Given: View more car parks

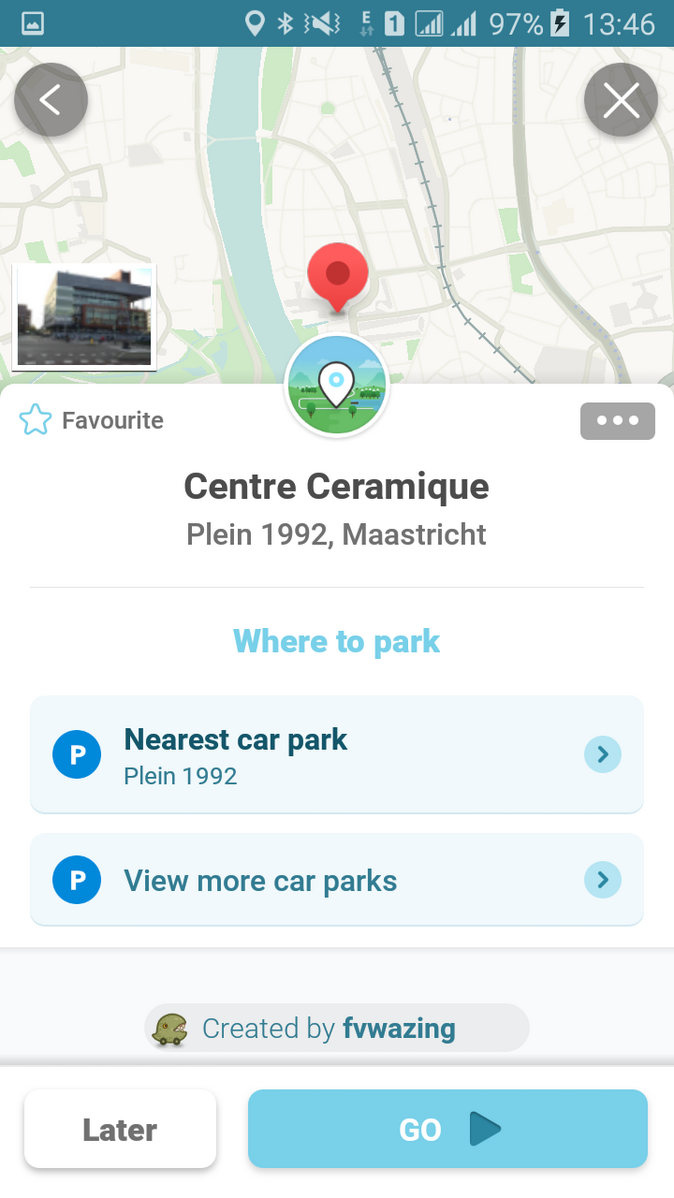Looking at the screenshot, I should pos(337,879).
